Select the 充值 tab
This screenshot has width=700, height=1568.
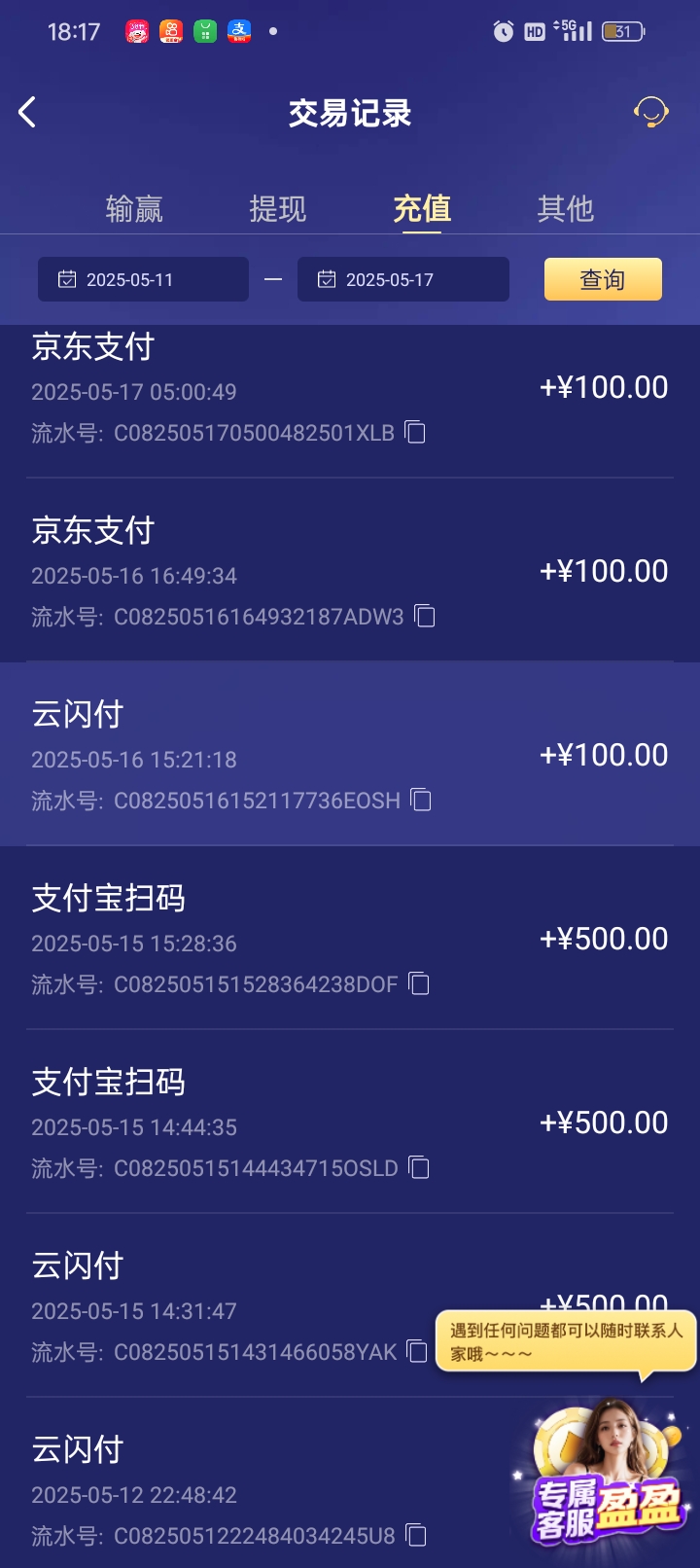point(420,208)
